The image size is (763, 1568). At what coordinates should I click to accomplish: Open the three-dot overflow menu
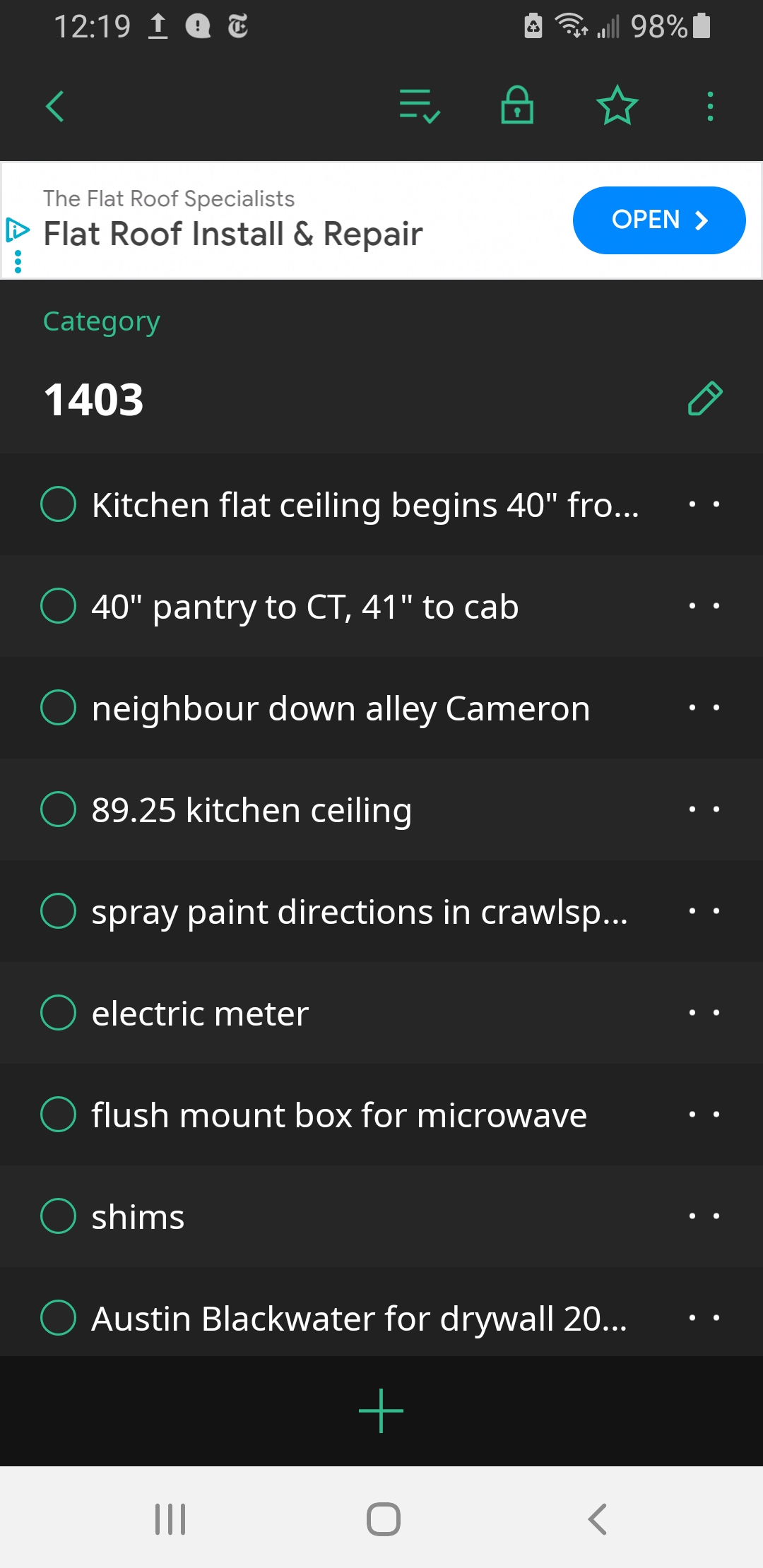point(710,107)
